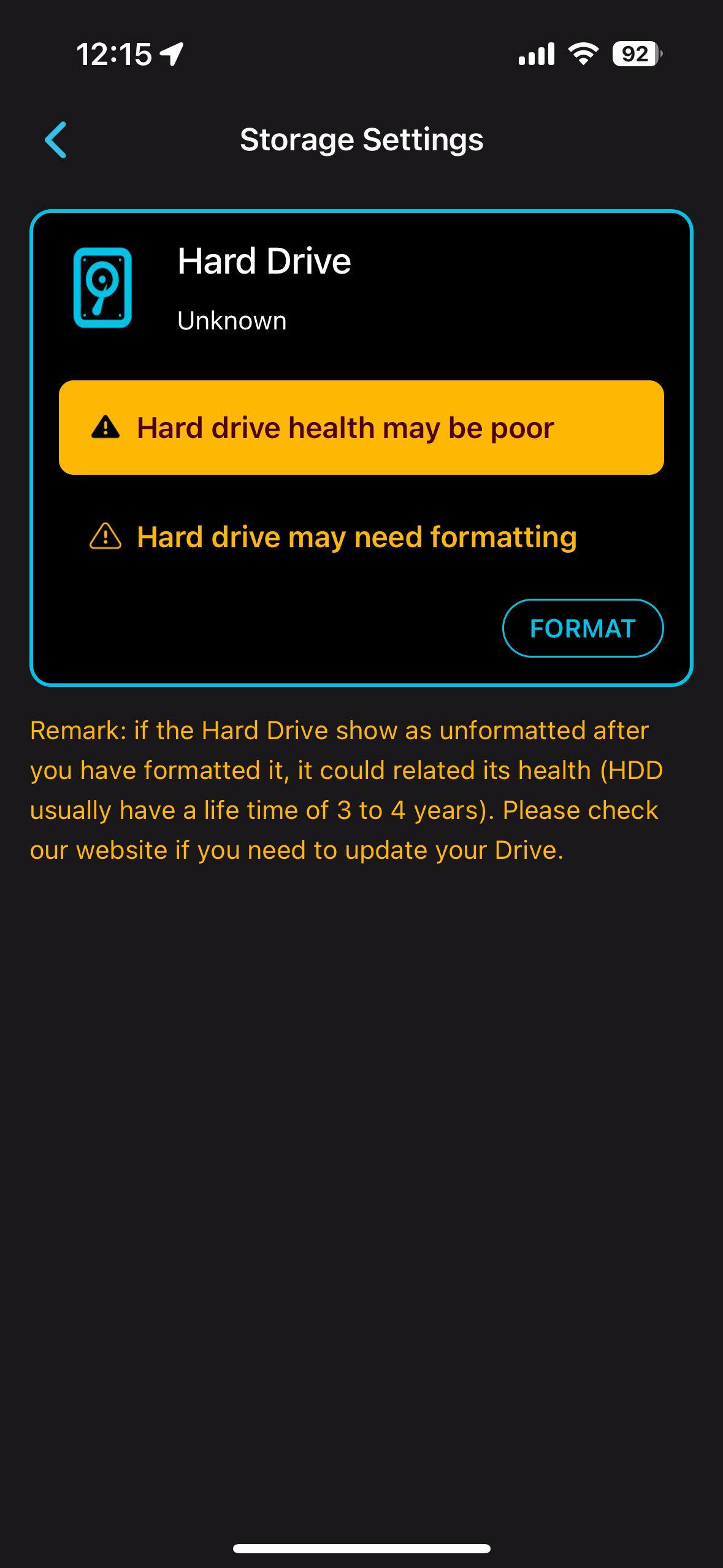723x1568 pixels.
Task: Tap the cellular signal bars icon
Action: coord(535,55)
